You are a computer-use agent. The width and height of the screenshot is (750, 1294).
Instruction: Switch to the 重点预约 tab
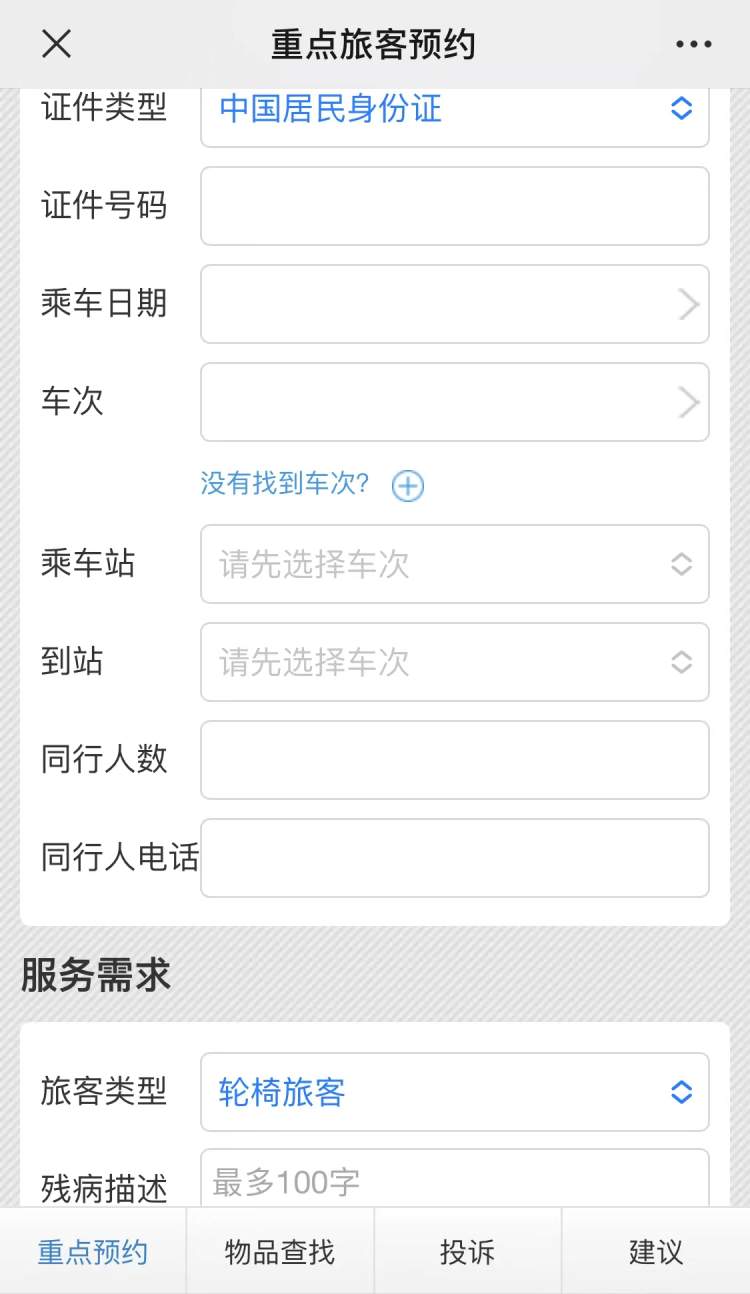[x=93, y=1251]
